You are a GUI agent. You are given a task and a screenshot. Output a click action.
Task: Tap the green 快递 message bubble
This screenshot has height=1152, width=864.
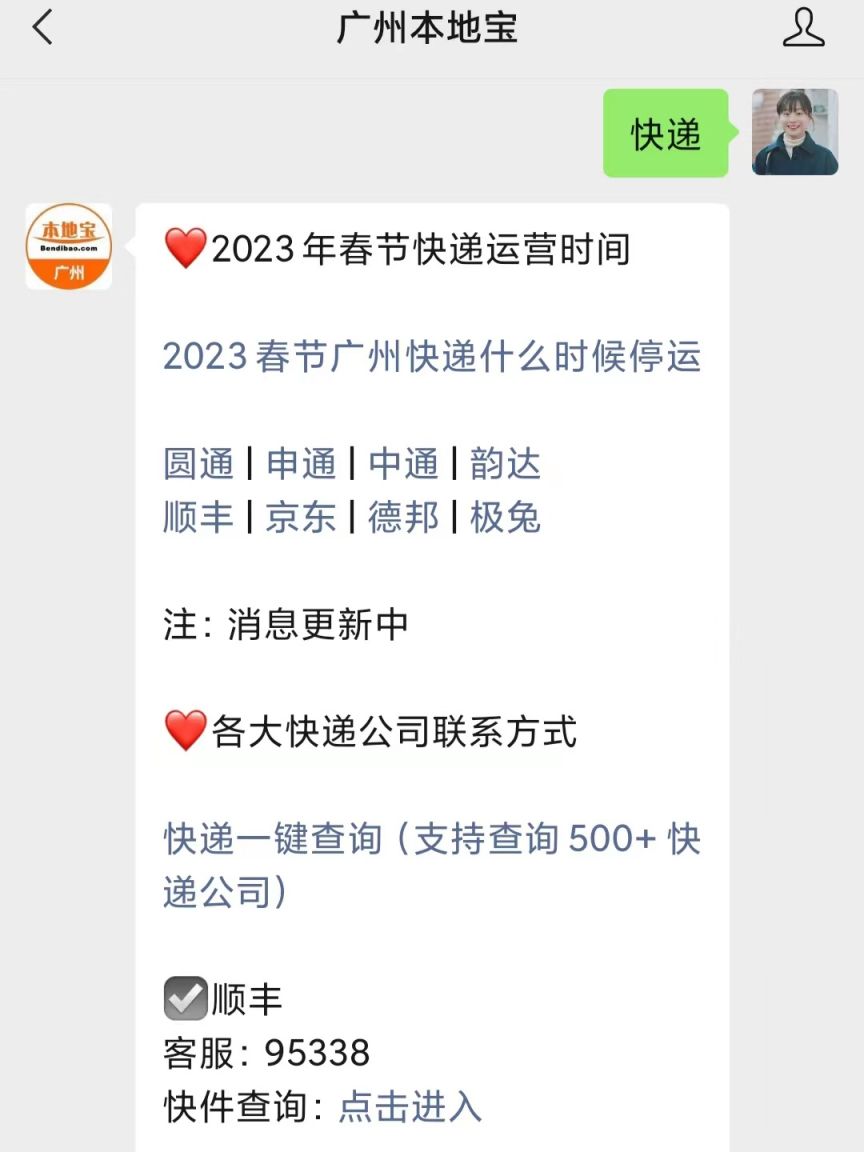click(x=664, y=132)
